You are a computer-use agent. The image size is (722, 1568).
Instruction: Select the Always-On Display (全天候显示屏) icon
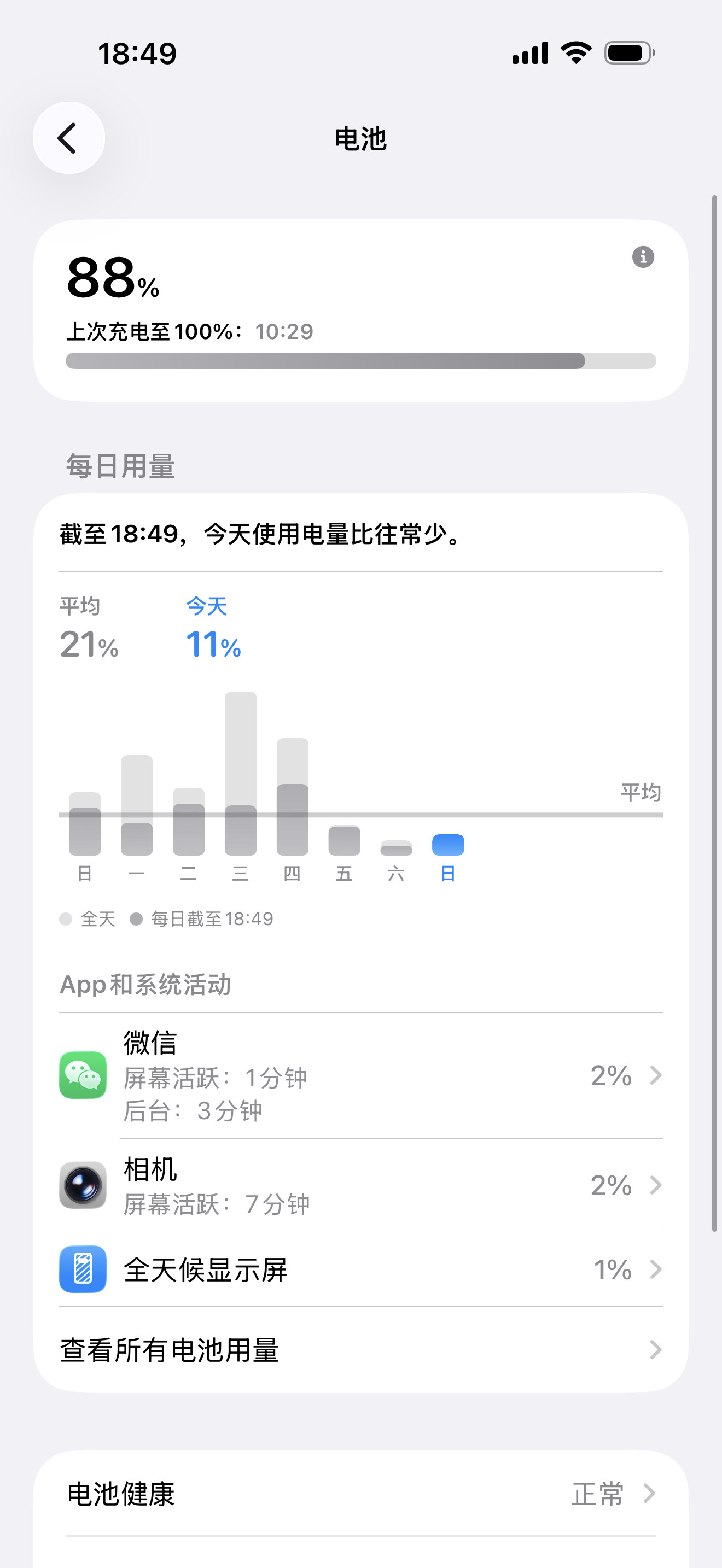83,1269
